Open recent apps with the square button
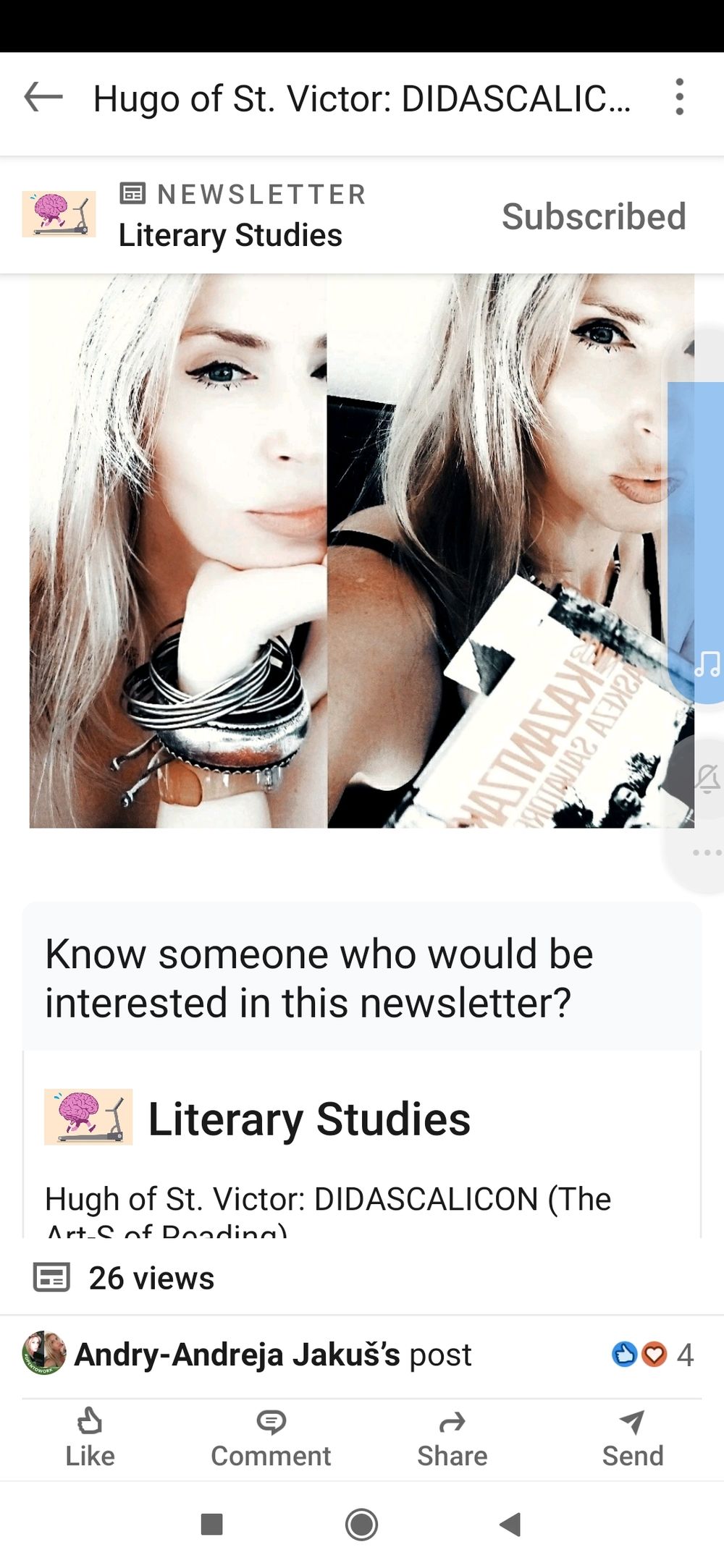The width and height of the screenshot is (724, 1568). tap(211, 1525)
